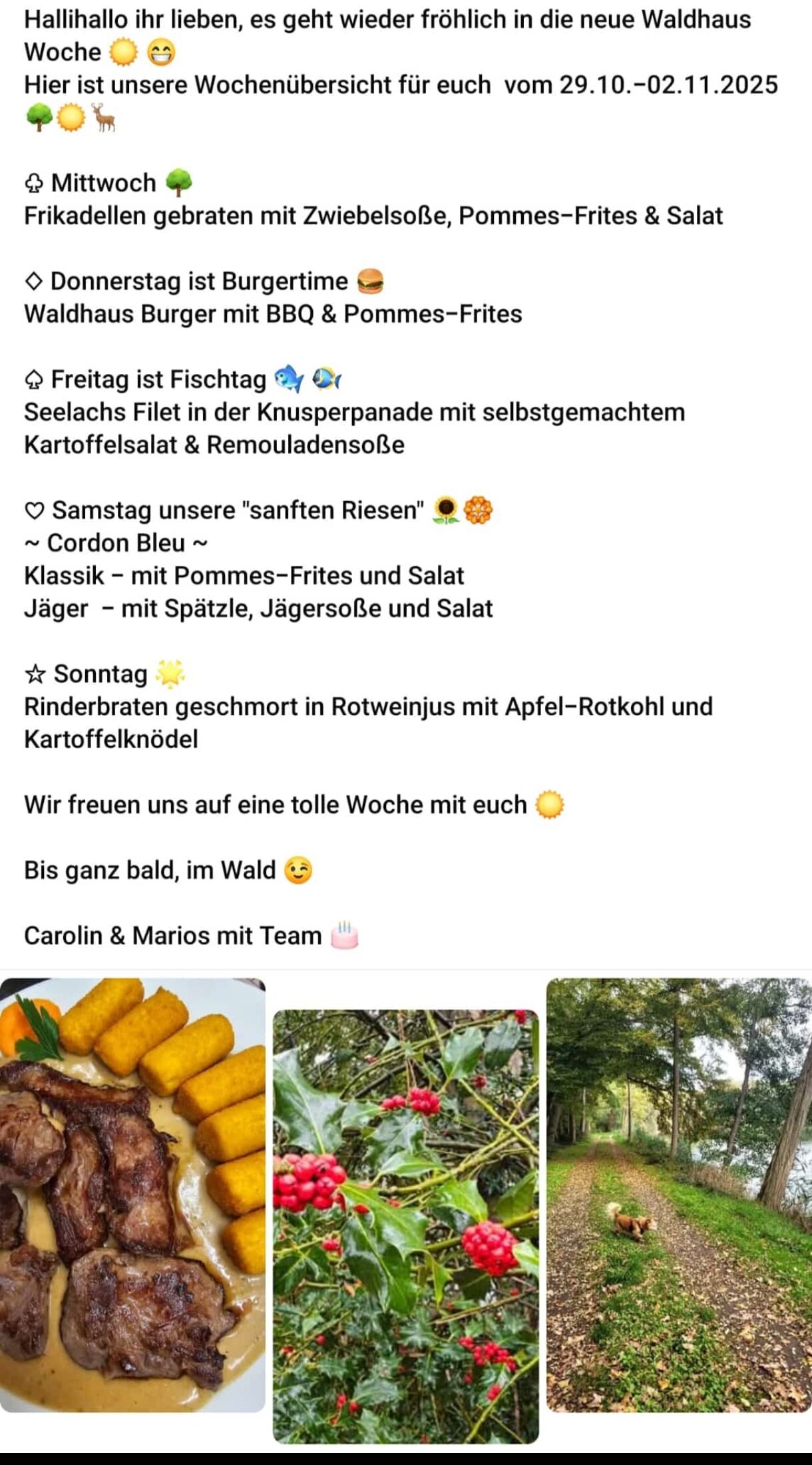This screenshot has height=1465, width=812.
Task: Open the forest path photo with dog
Action: coord(678,1195)
